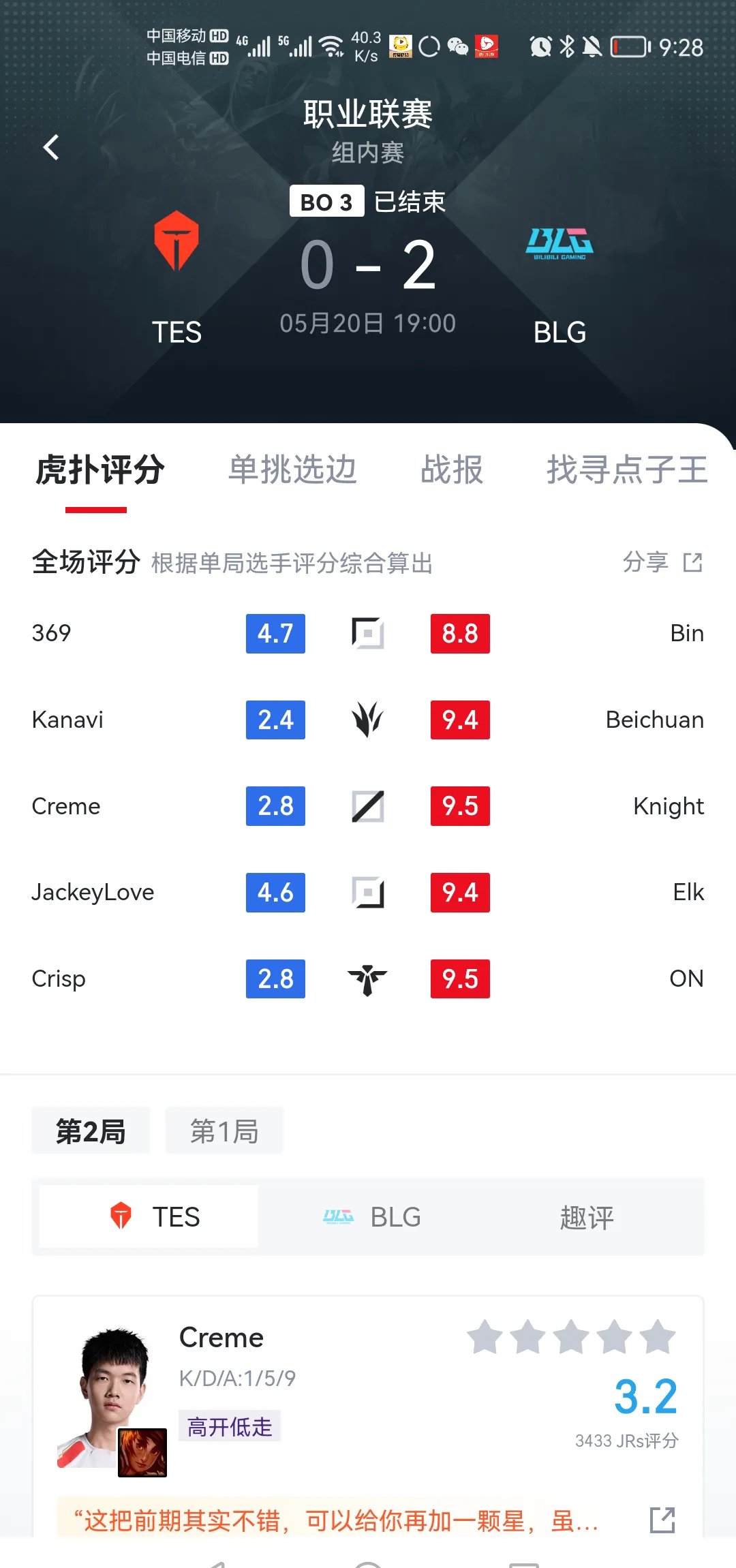The height and width of the screenshot is (1568, 736).
Task: Open Bin's red 8.8 rating detail
Action: point(460,633)
